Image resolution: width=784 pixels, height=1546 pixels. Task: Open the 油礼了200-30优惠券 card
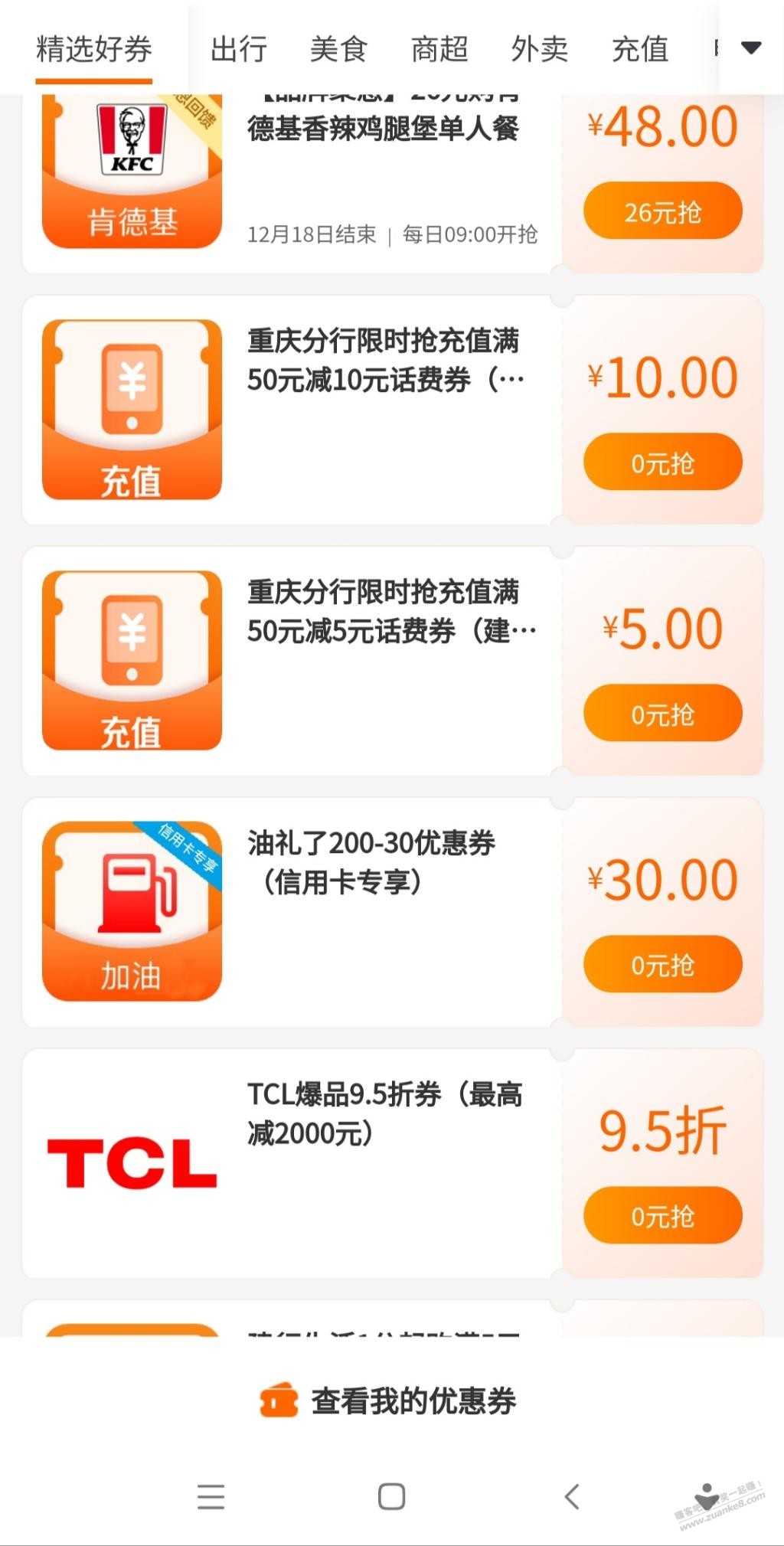coord(291,912)
